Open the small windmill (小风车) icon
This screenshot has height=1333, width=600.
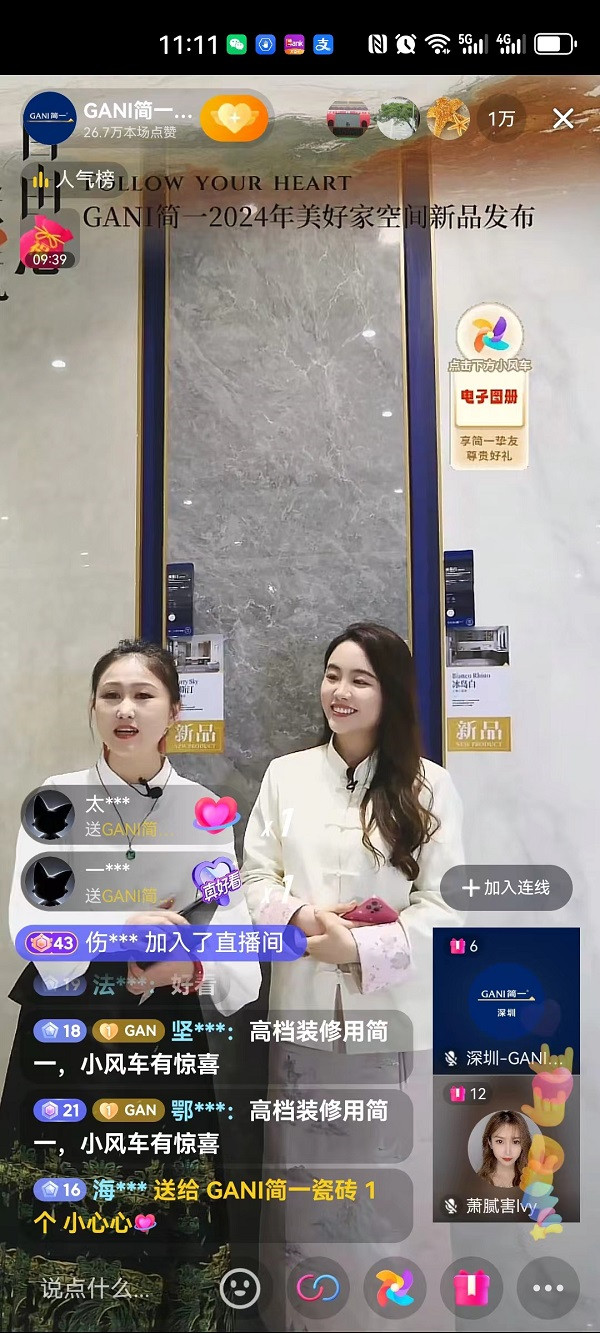tap(394, 1288)
